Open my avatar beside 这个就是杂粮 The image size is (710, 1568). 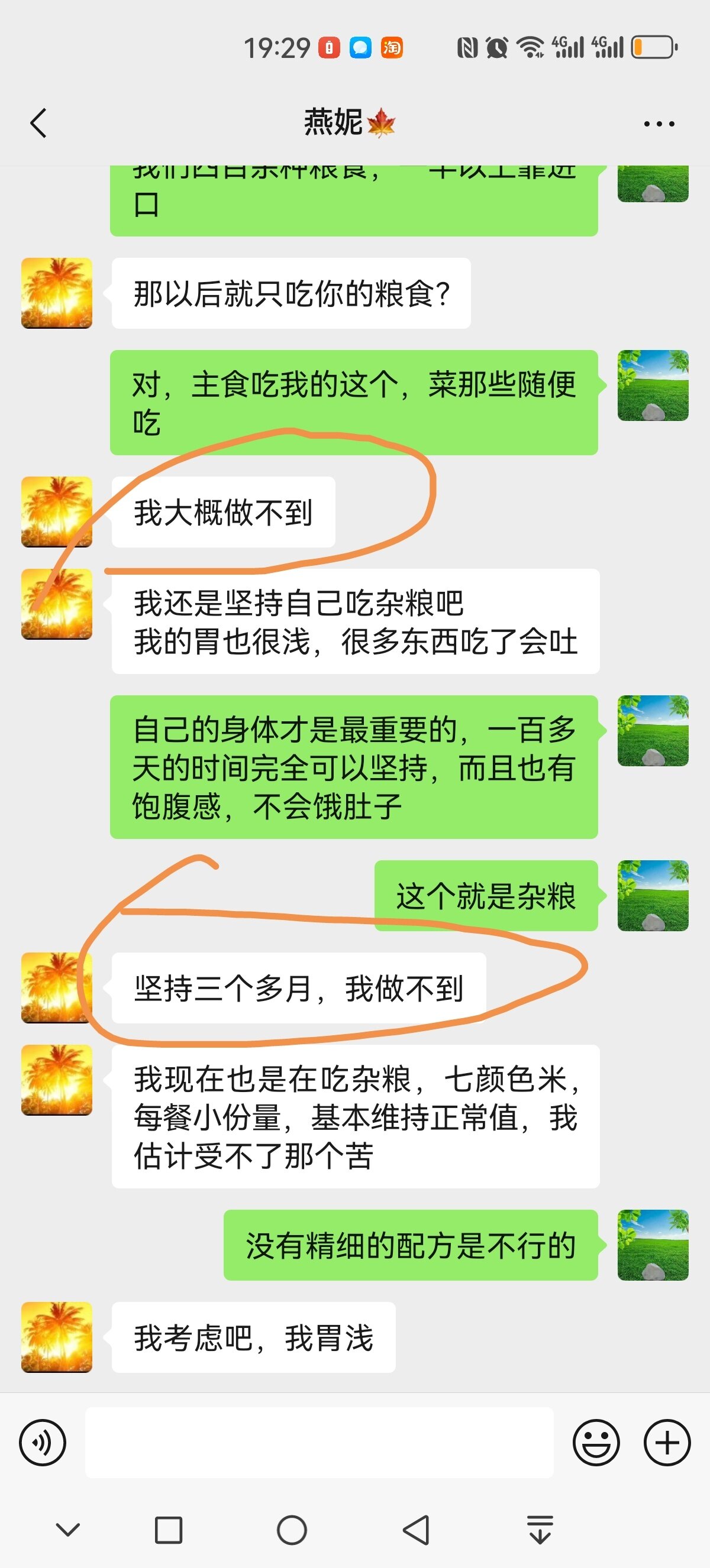(653, 895)
